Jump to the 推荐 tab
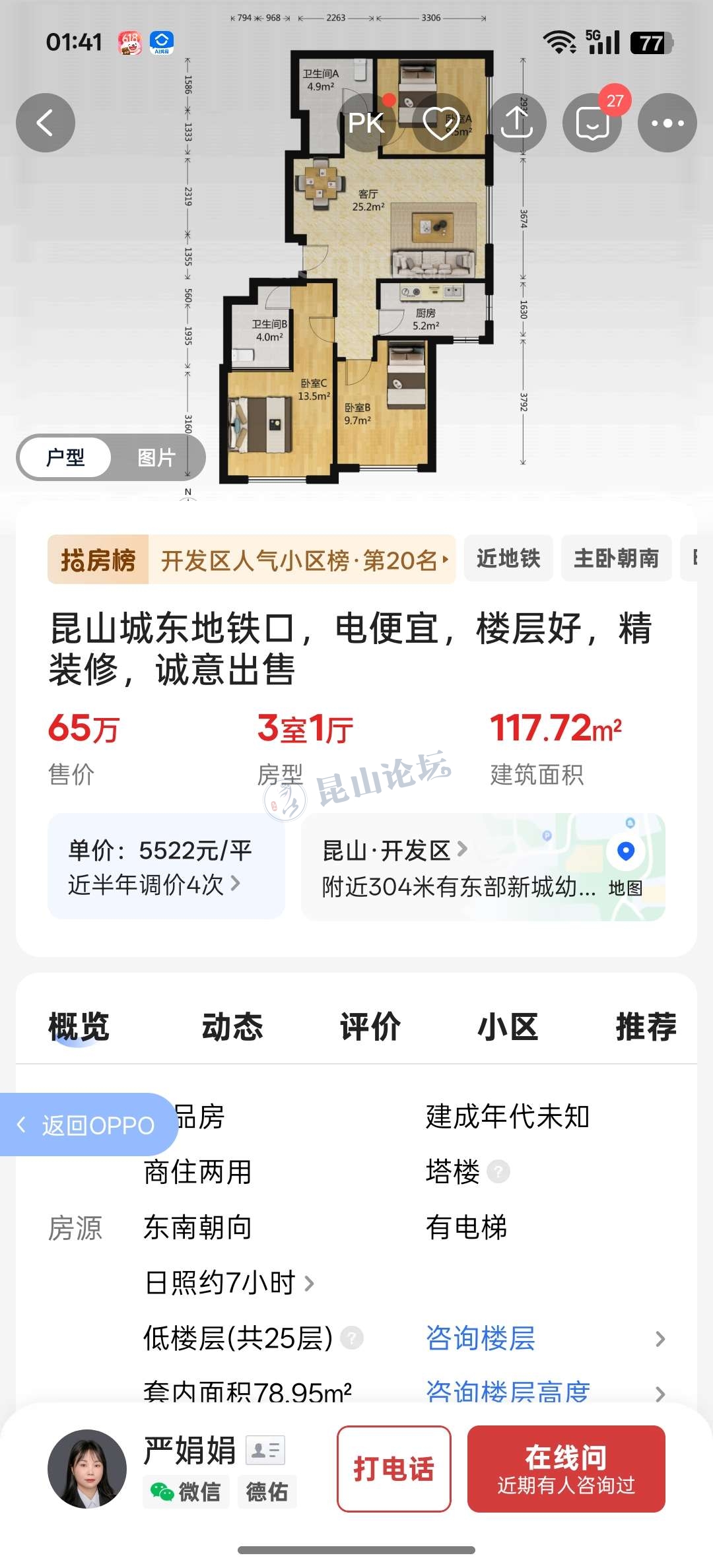The image size is (713, 1568). click(646, 1027)
